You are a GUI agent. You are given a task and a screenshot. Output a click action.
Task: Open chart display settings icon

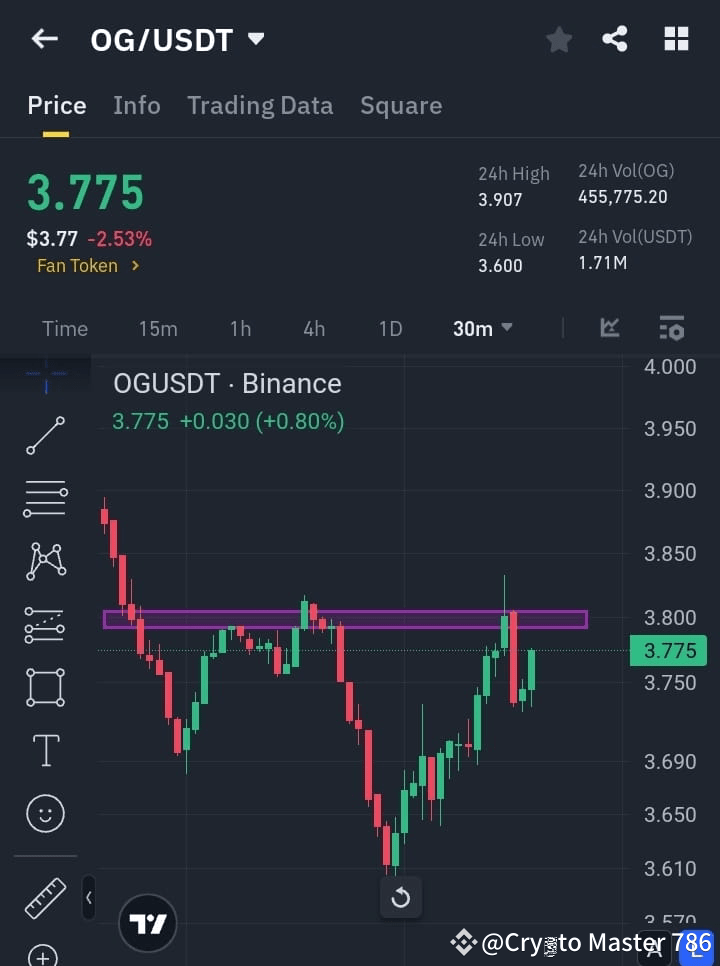(x=671, y=328)
